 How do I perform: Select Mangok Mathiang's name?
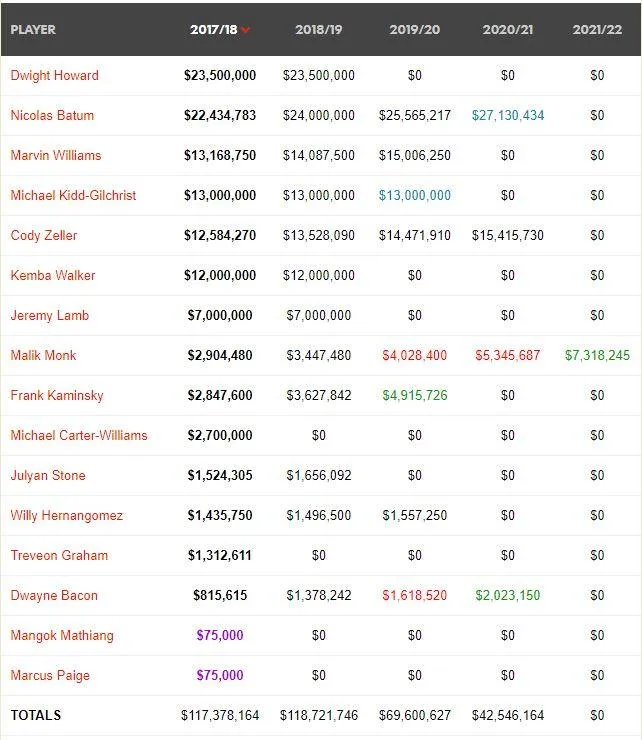(62, 635)
